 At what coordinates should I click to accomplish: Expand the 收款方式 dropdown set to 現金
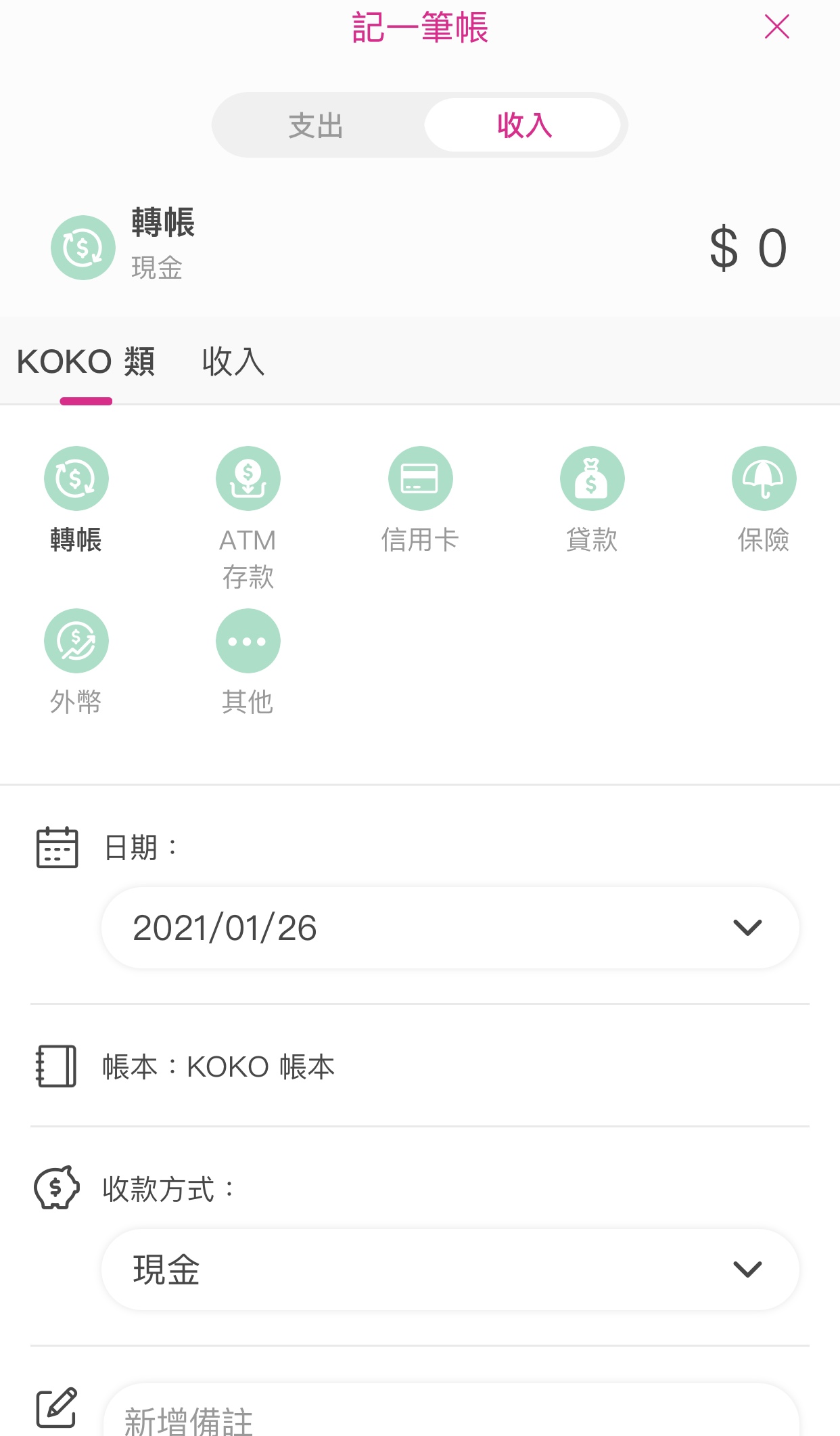(x=450, y=1270)
